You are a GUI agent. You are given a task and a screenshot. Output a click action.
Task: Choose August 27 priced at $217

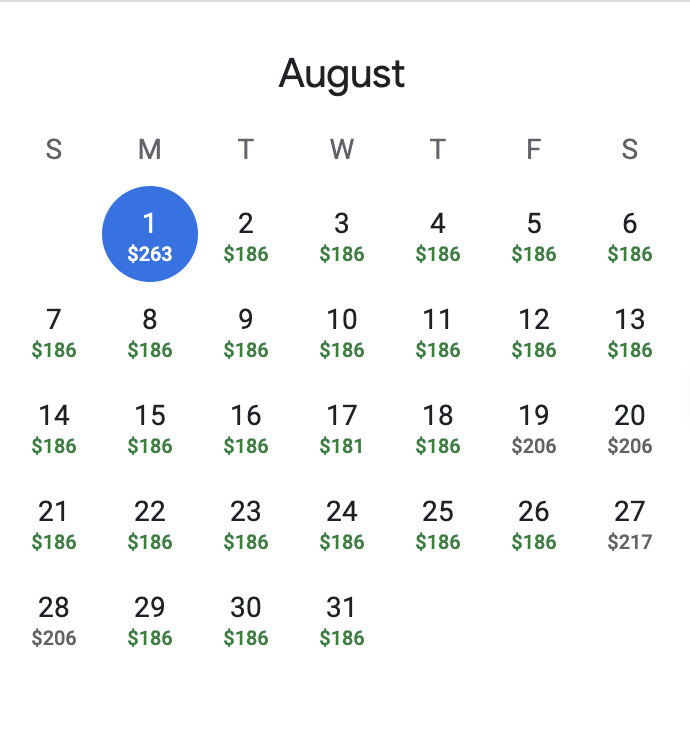pyautogui.click(x=630, y=523)
